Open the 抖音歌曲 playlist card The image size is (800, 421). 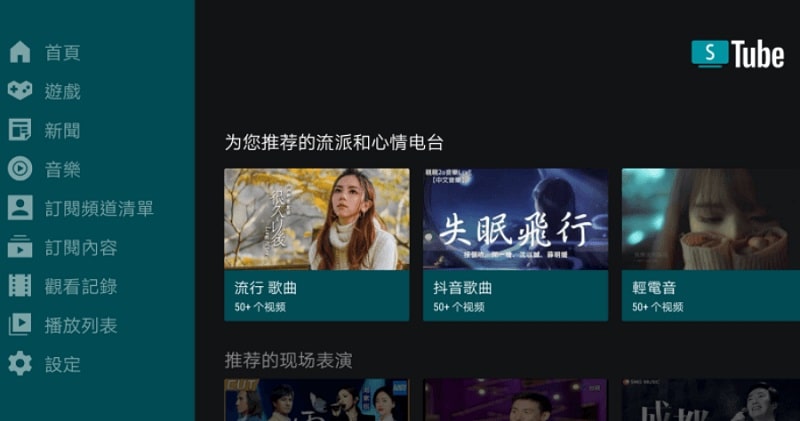click(515, 243)
